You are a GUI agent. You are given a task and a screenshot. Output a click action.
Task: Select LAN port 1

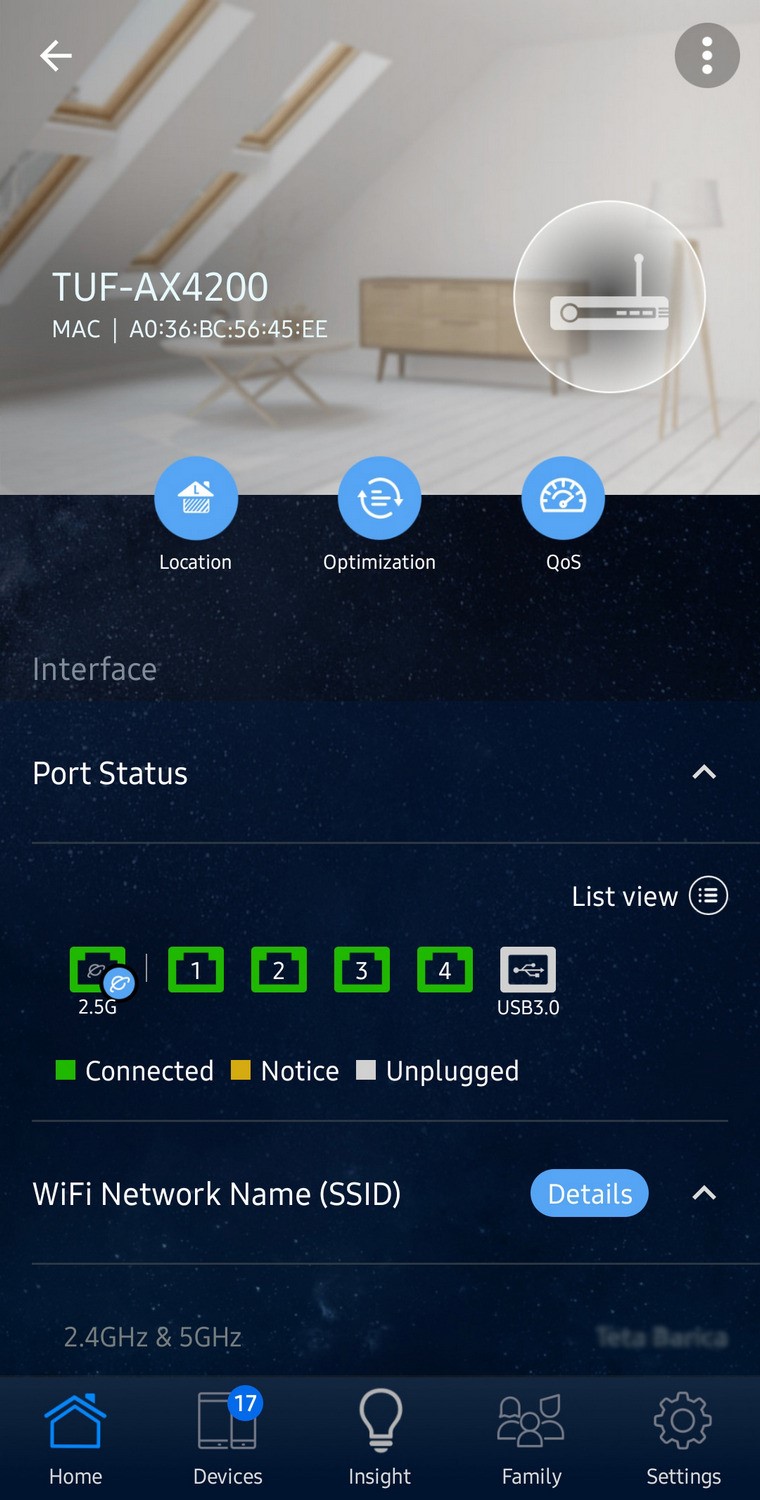(x=196, y=969)
